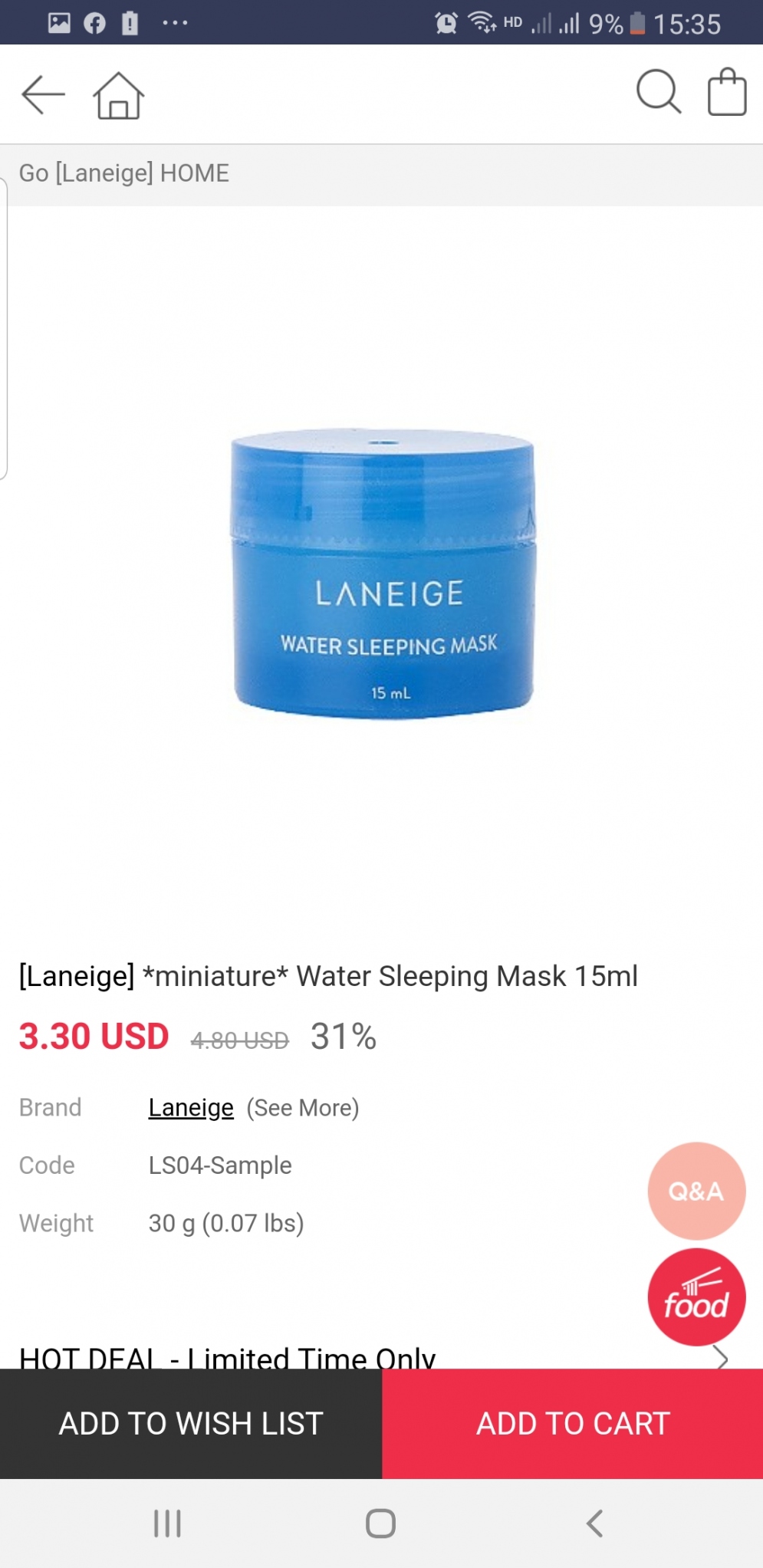Open the red food floating button

[696, 1297]
